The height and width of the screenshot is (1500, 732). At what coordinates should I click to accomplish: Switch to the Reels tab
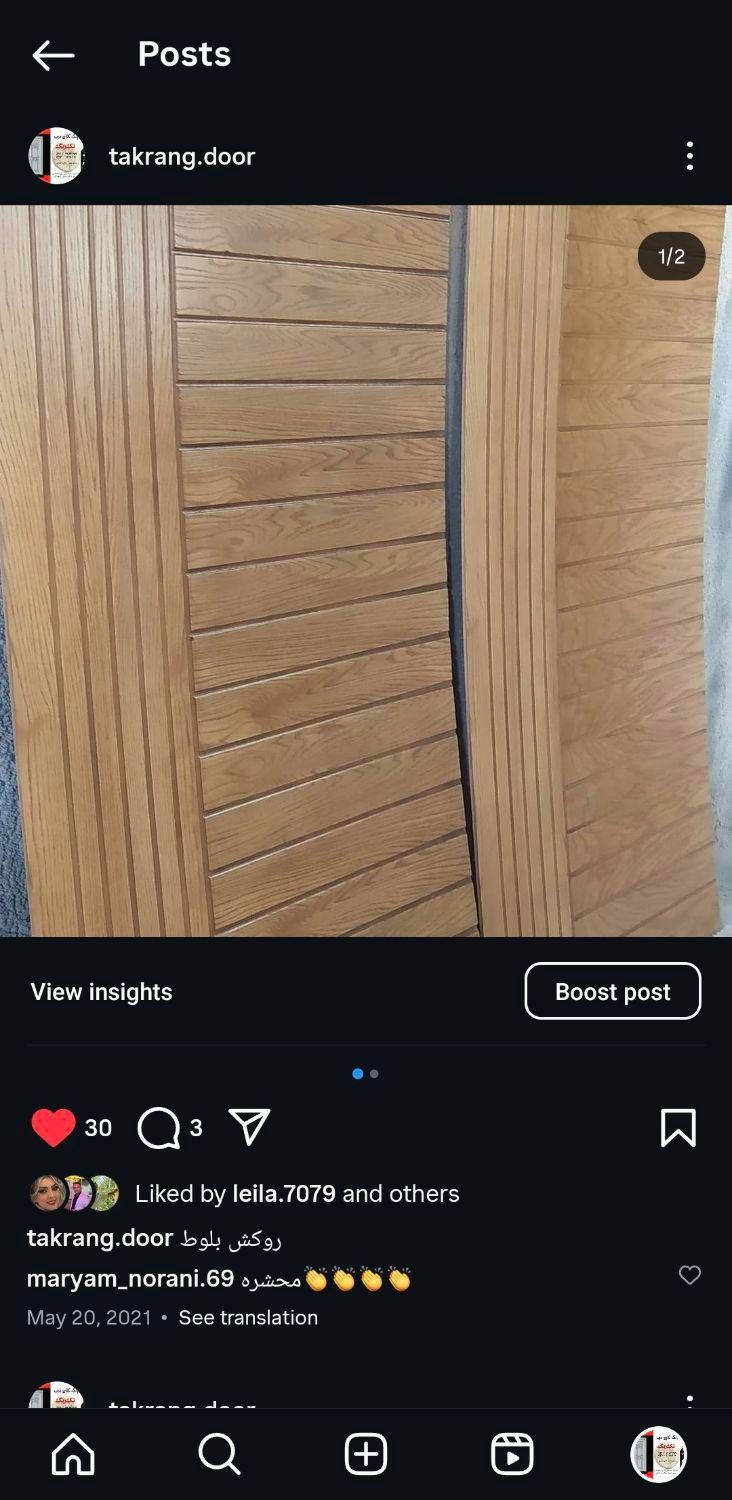click(512, 1454)
